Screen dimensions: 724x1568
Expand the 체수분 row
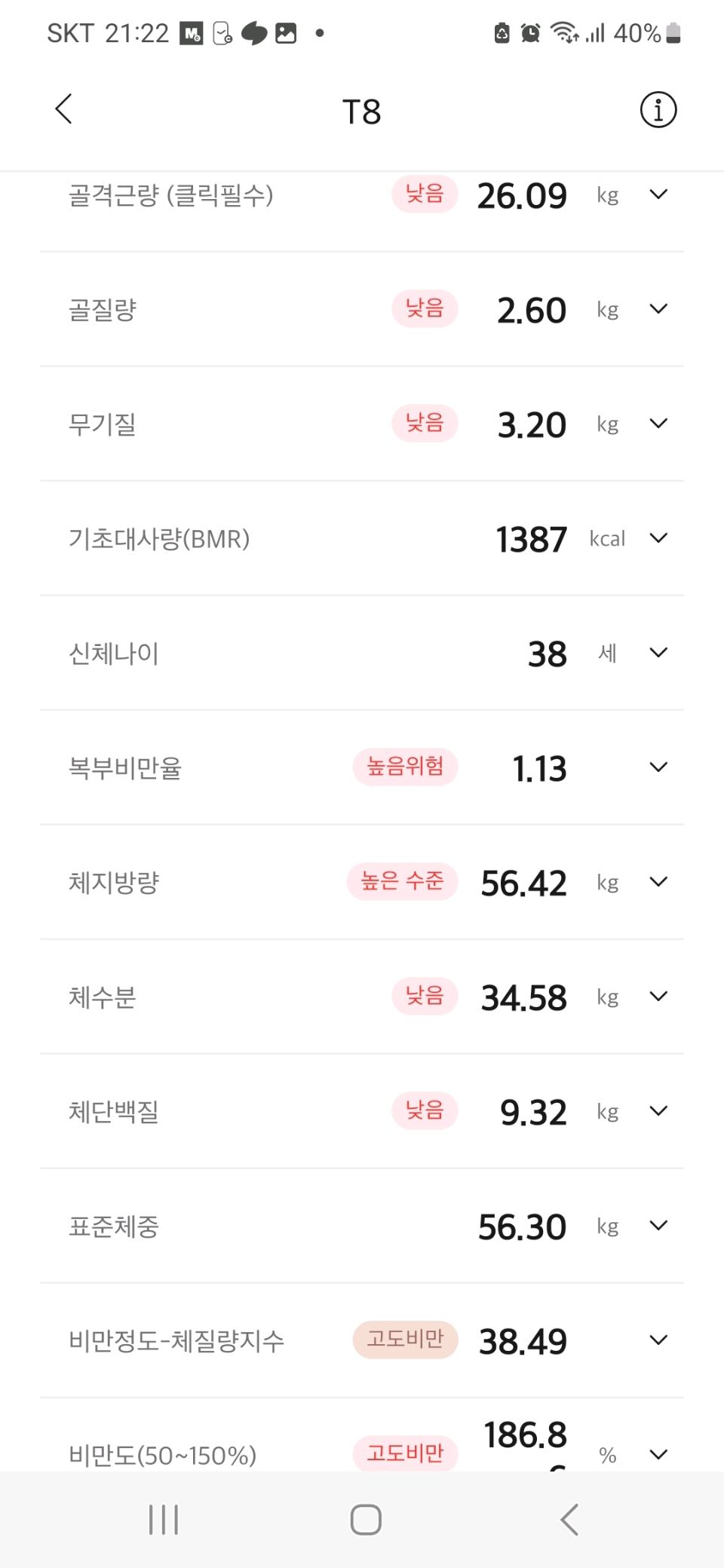(x=658, y=997)
